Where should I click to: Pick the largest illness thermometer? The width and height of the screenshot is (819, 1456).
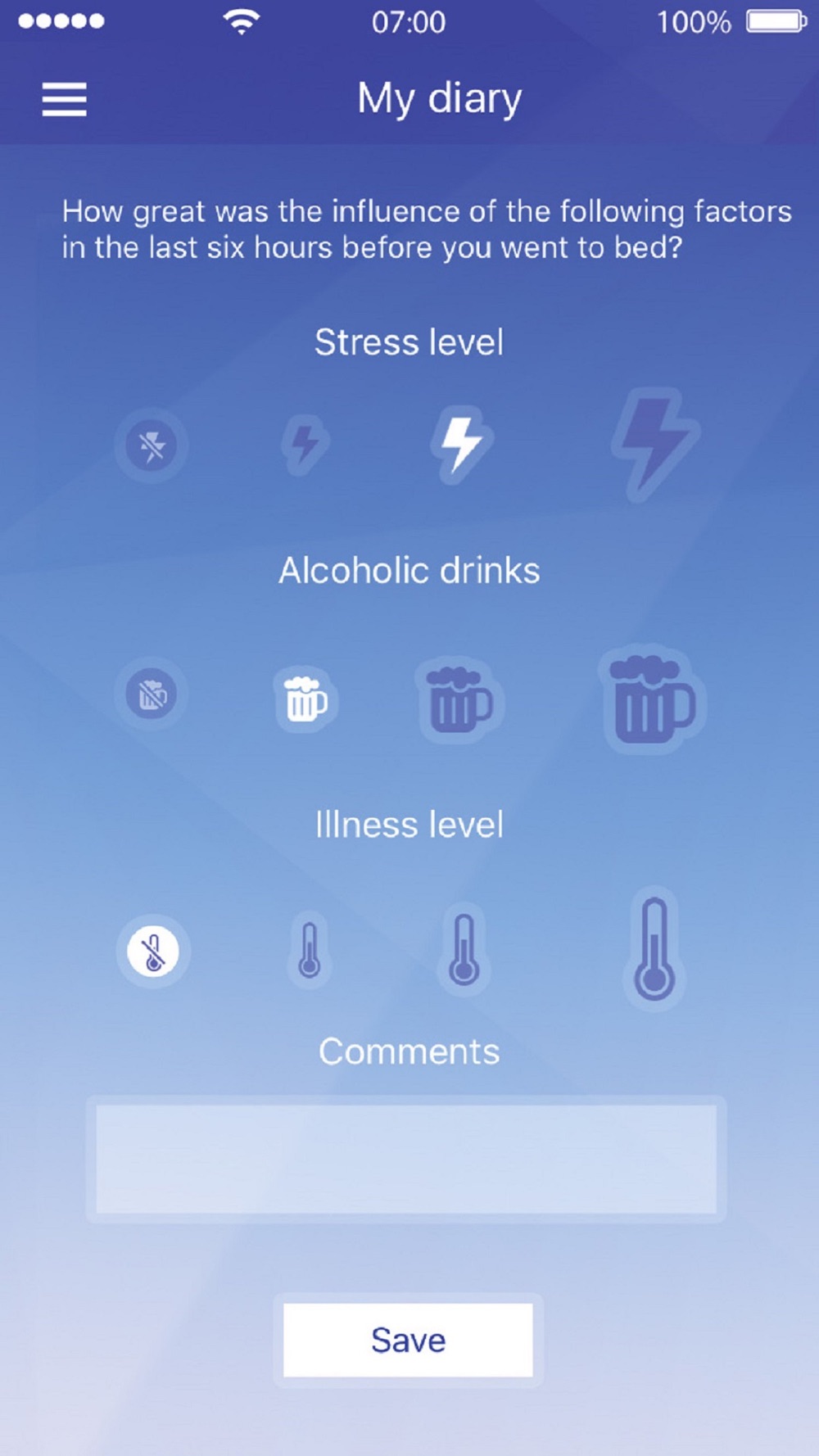tap(654, 949)
